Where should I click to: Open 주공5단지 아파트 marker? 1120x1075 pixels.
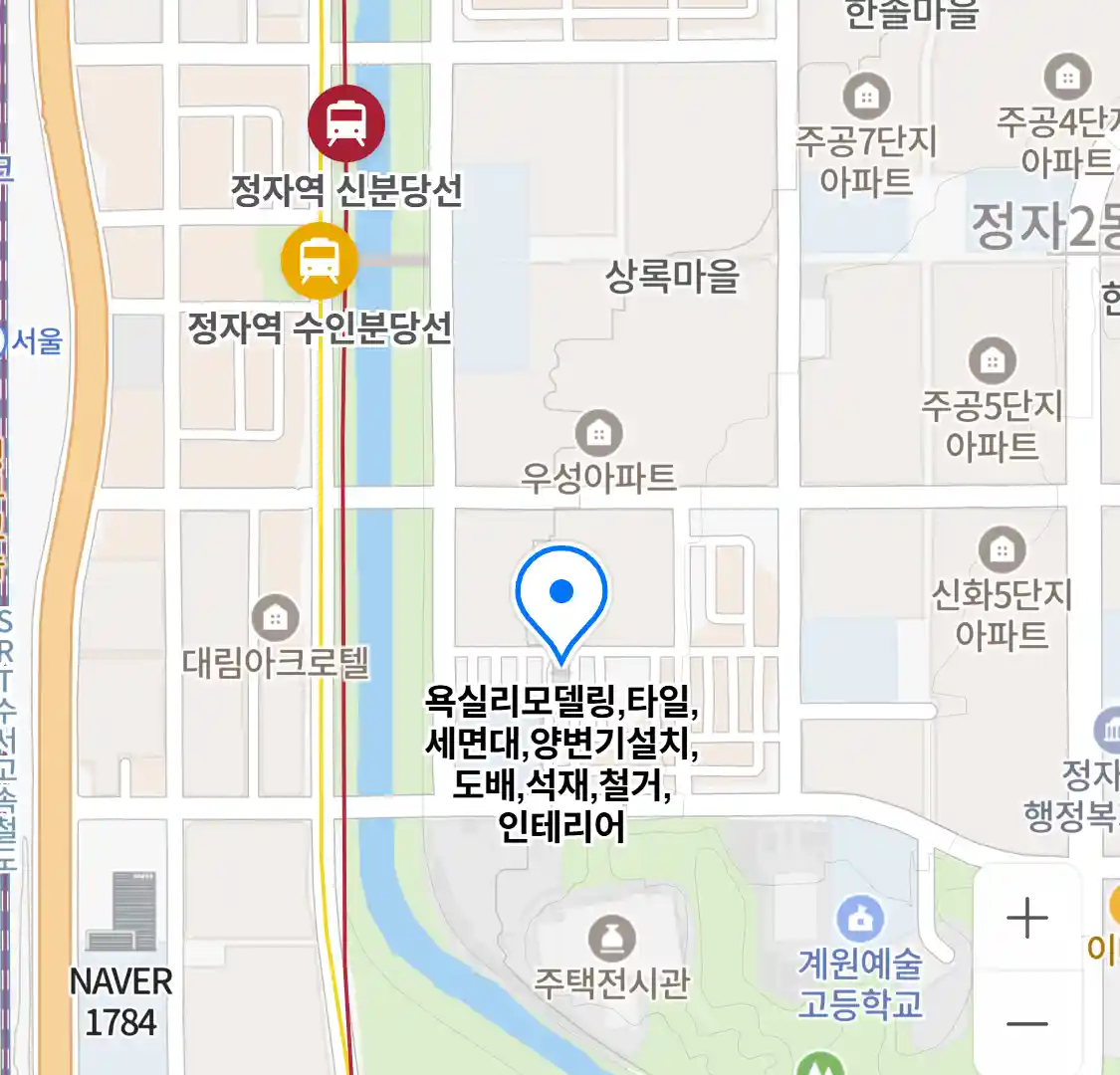point(992,361)
